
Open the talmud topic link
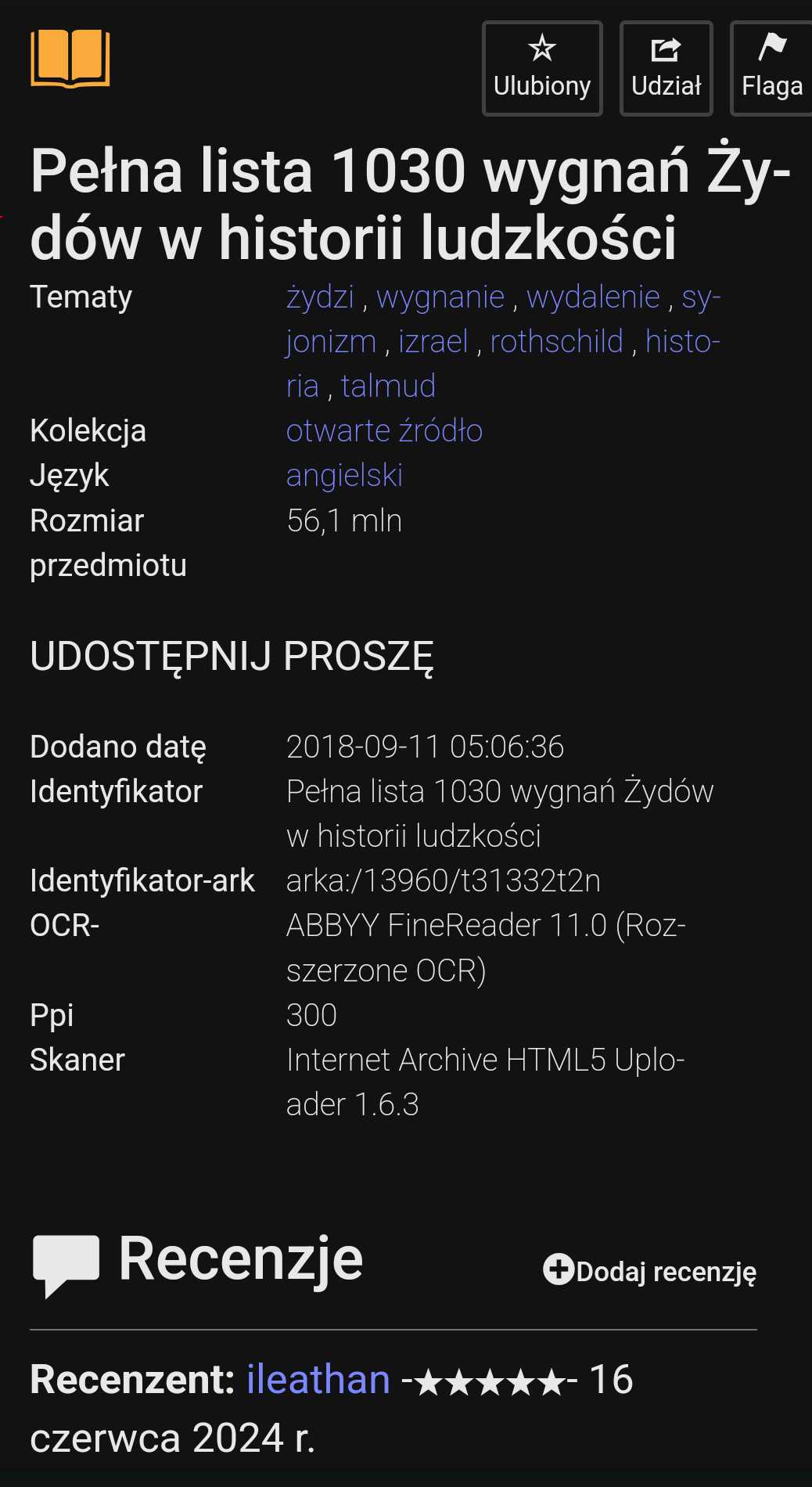389,387
